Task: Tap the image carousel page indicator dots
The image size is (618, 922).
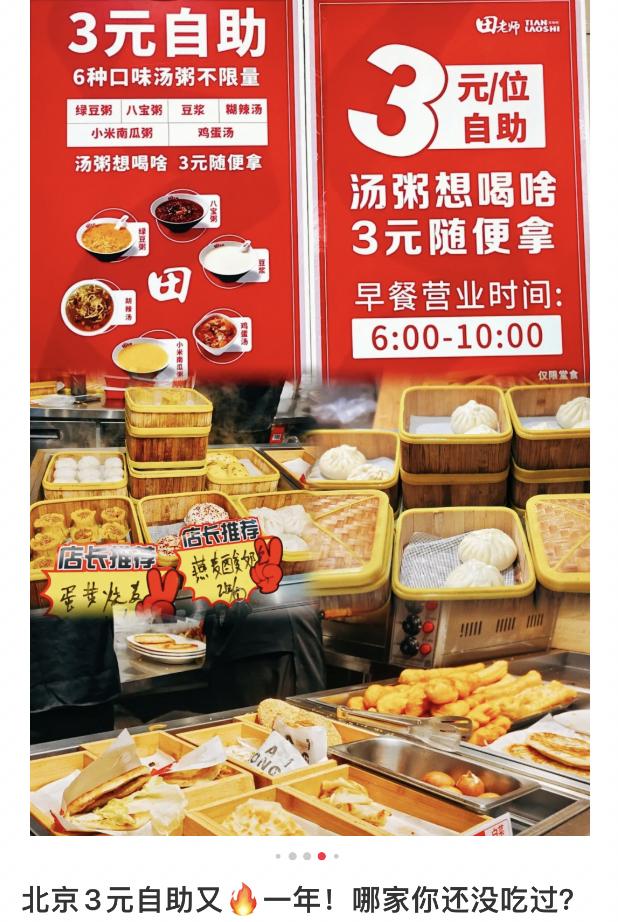Action: point(308,856)
